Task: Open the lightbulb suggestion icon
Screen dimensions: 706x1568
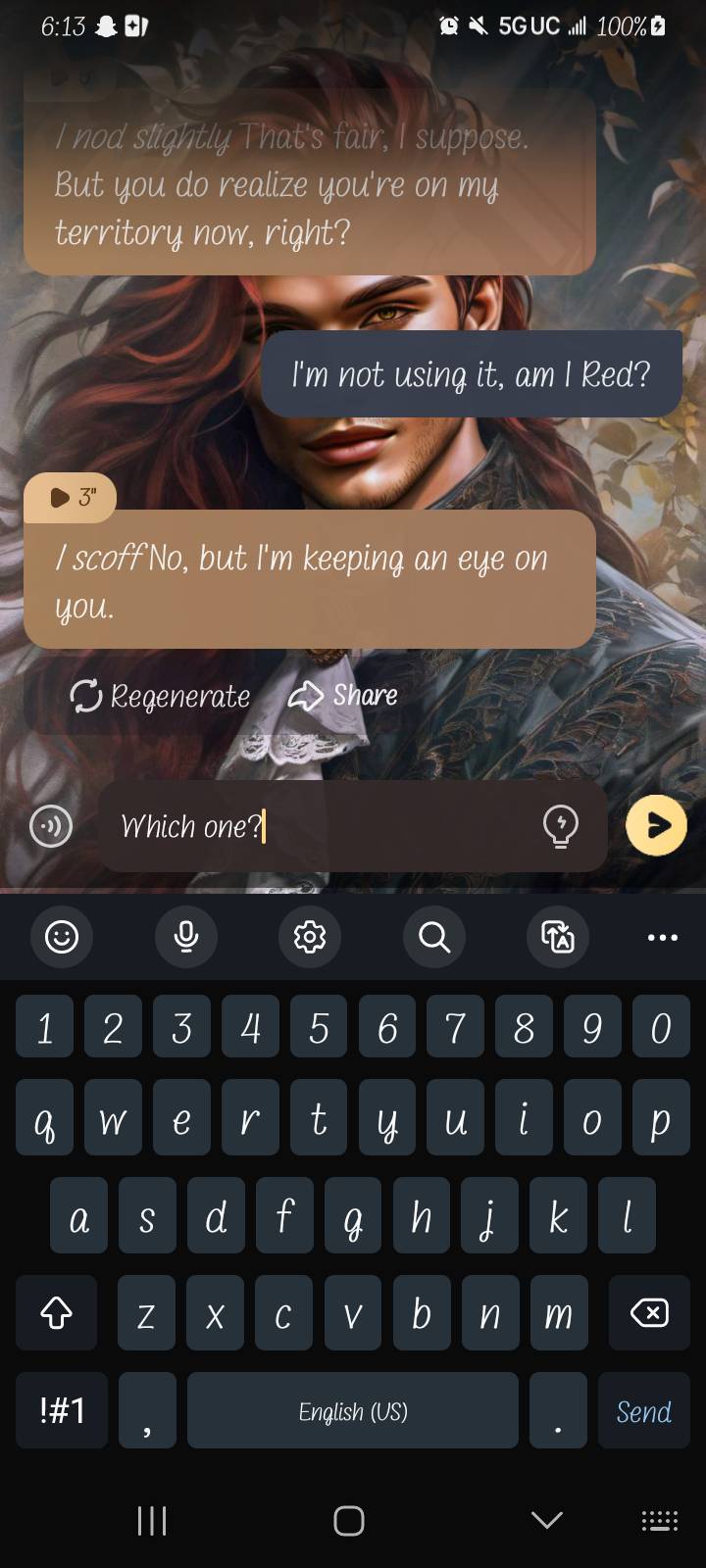Action: 560,826
